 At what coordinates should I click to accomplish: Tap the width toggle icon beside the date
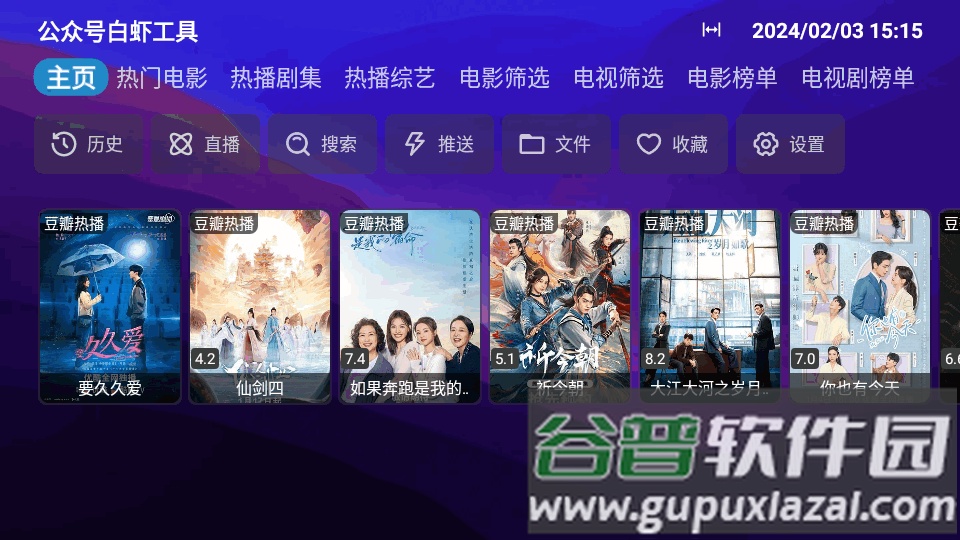pos(711,30)
